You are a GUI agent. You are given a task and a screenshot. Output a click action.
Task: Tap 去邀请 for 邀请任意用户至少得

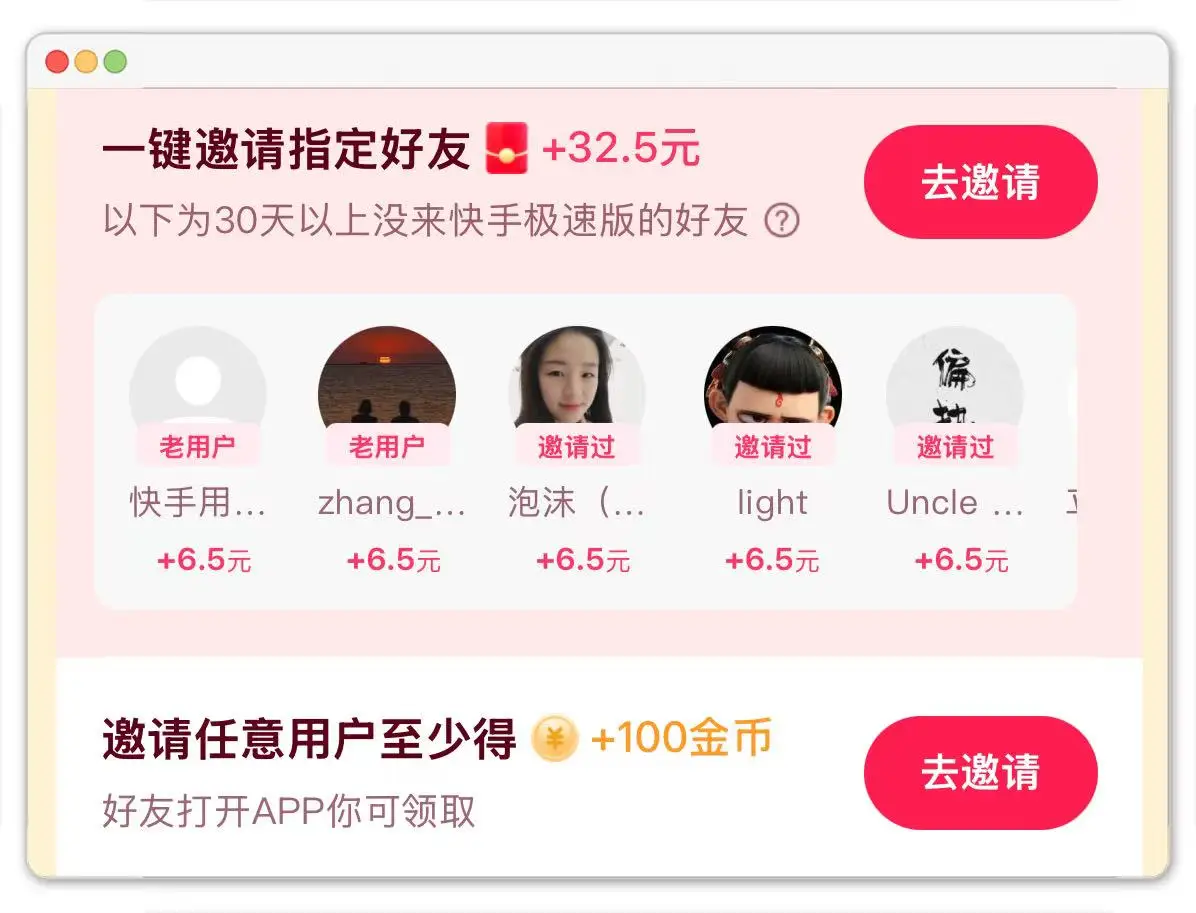980,772
